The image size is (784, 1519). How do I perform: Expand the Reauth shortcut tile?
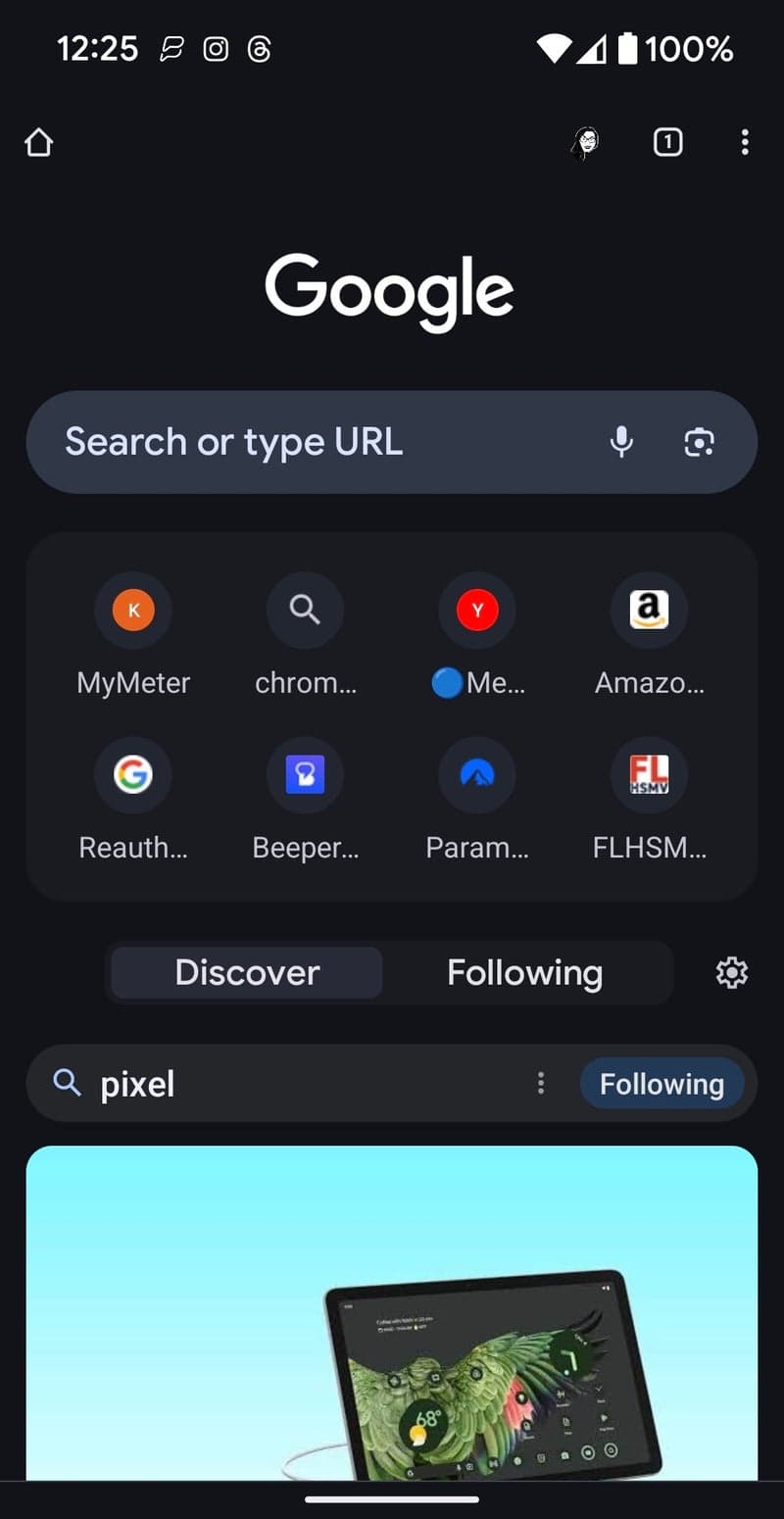tap(133, 774)
